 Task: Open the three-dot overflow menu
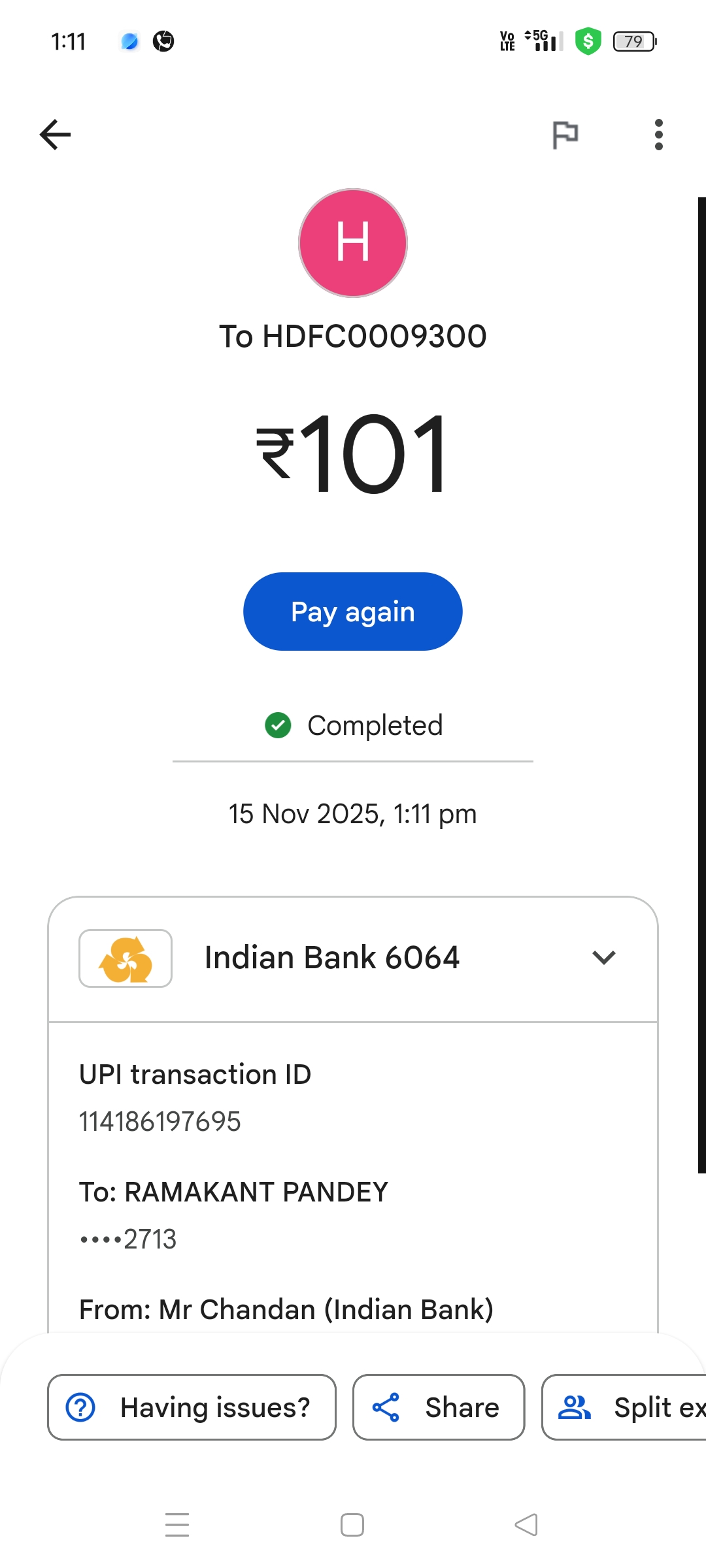point(658,135)
